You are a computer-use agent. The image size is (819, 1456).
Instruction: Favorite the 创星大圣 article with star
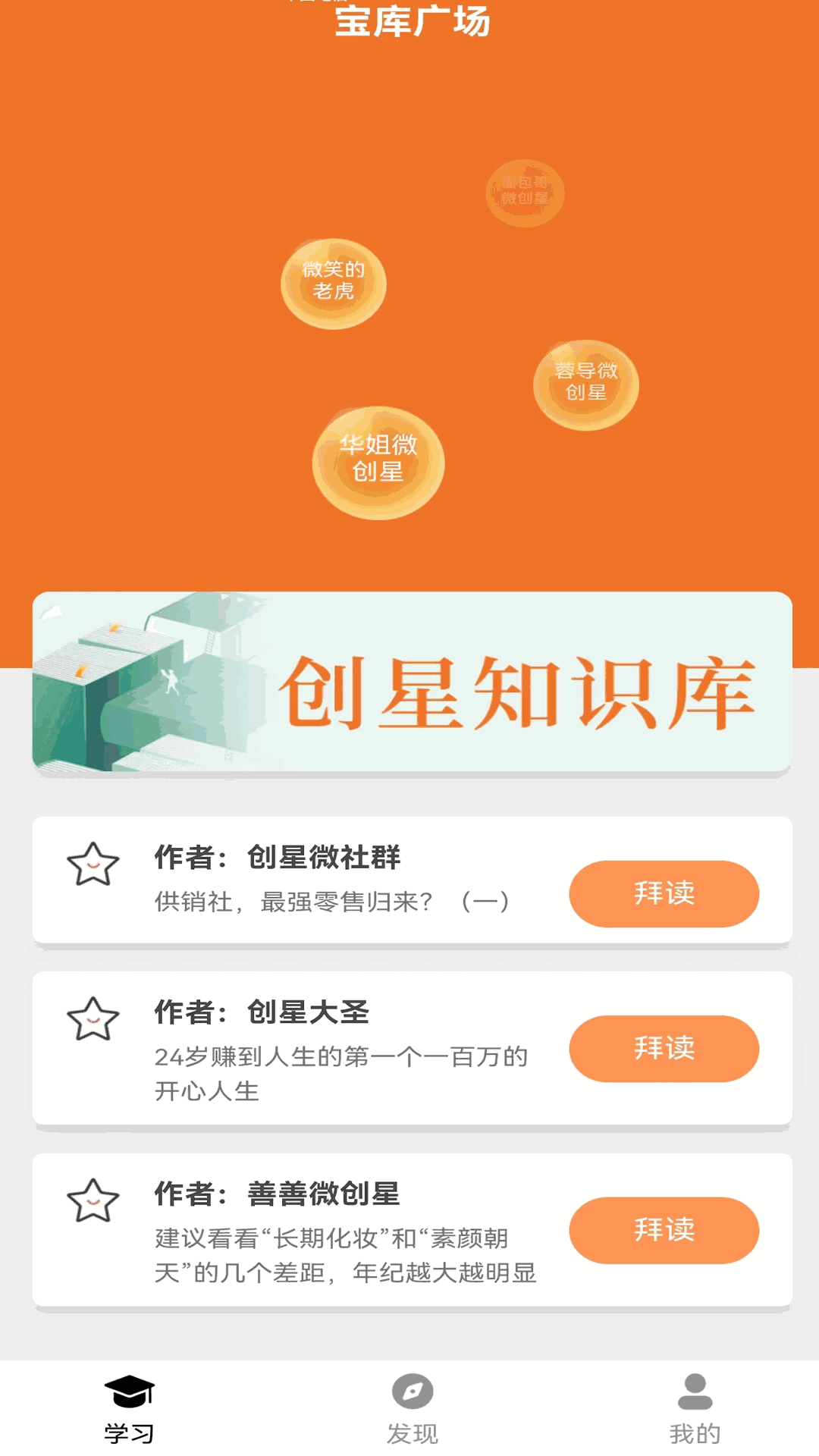tap(93, 1019)
